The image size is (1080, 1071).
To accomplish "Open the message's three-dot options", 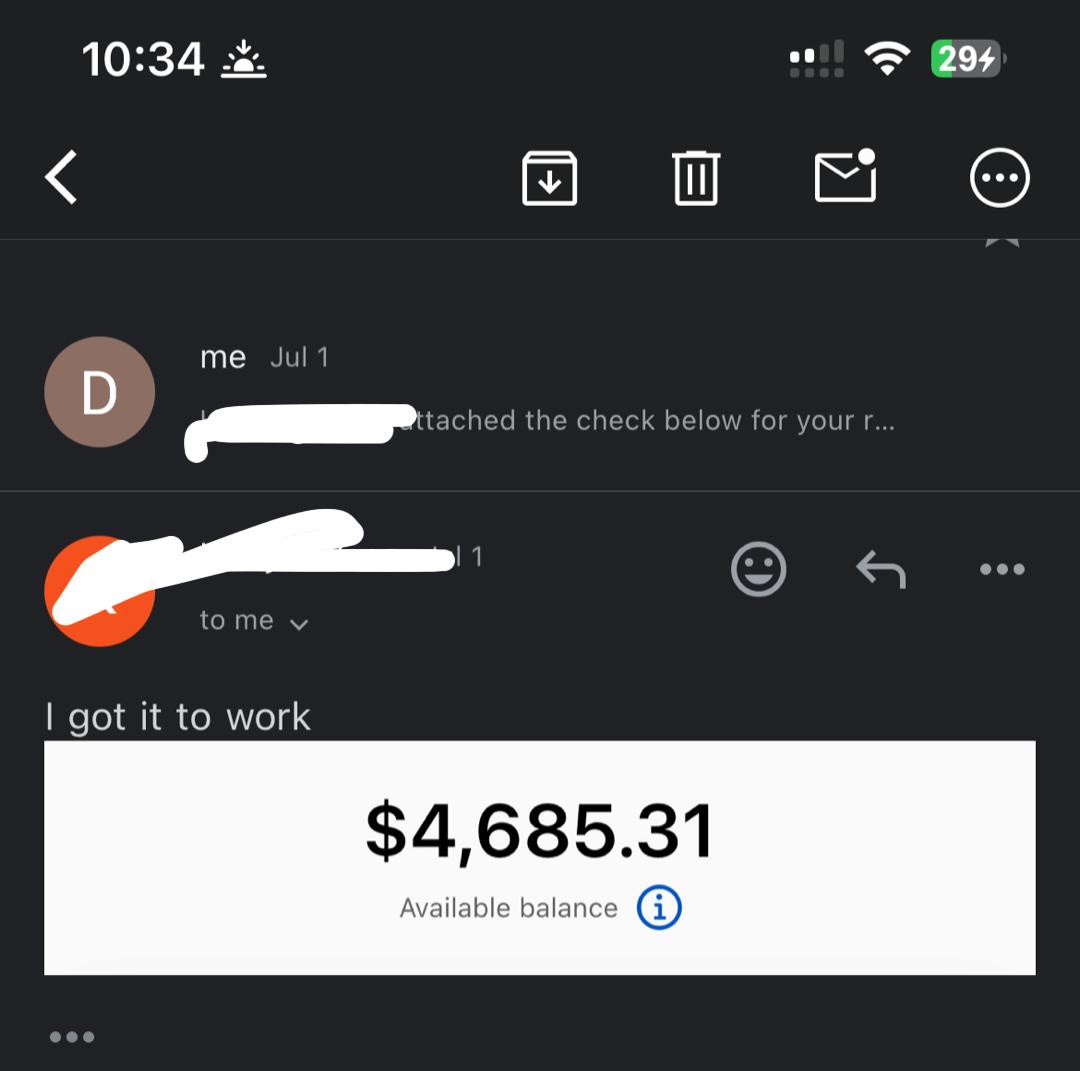I will click(1002, 570).
